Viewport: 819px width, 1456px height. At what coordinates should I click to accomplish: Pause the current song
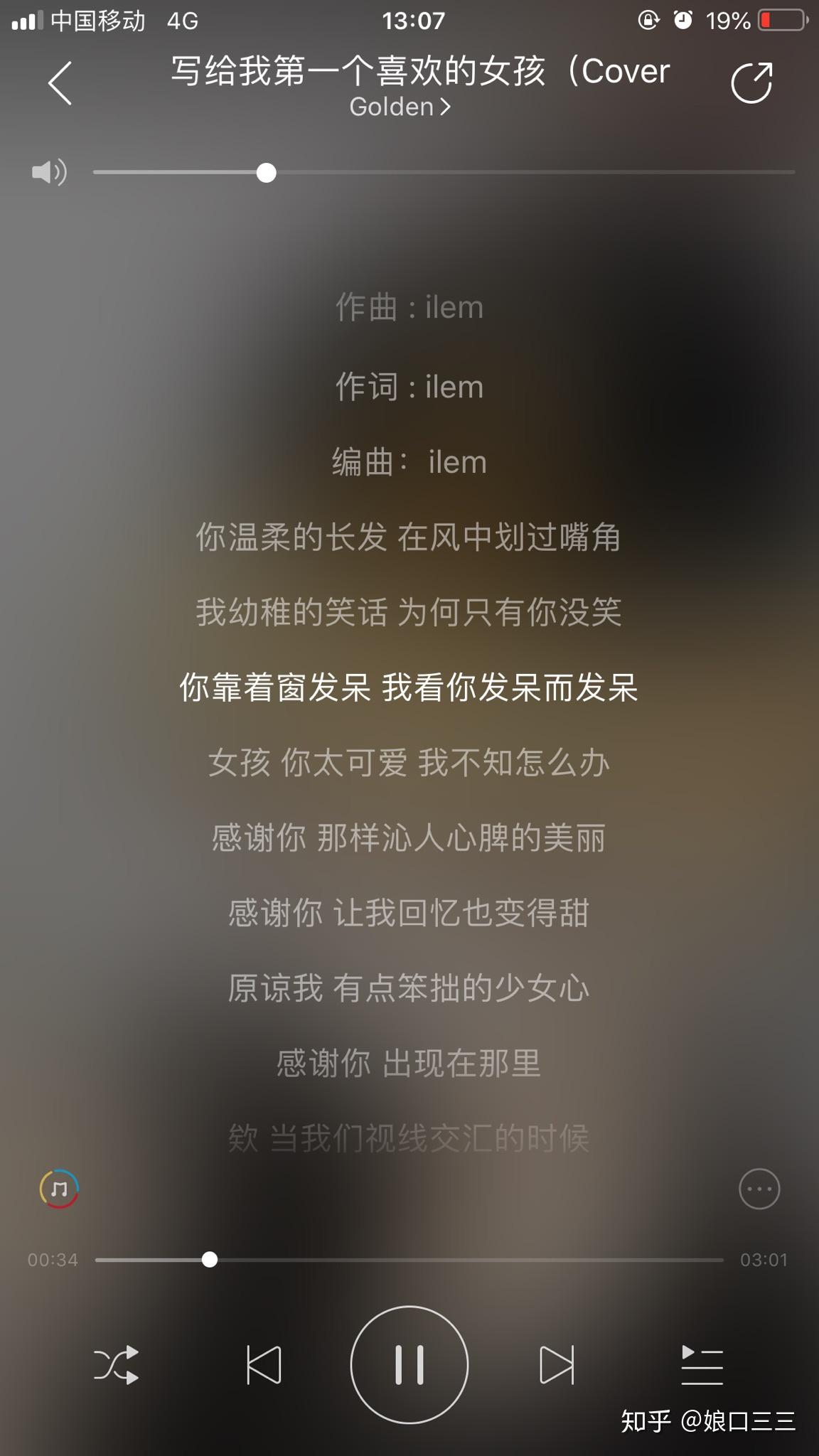tap(409, 1365)
